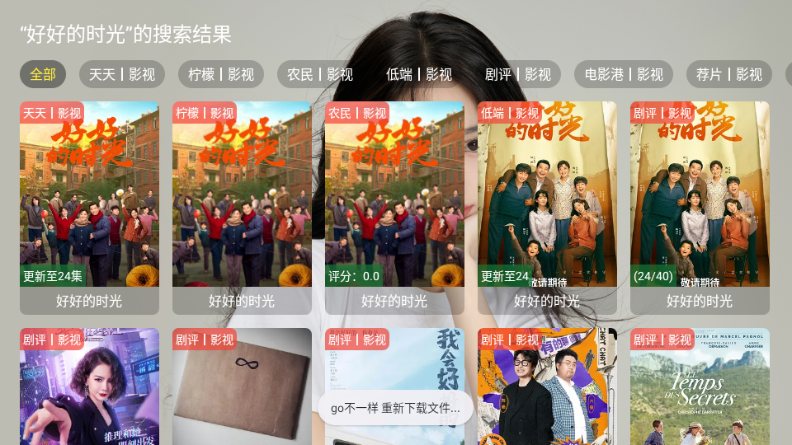Screen dimensions: 792x445
Task: Open 好好的时光 result rated 评分 0.0
Action: point(394,207)
